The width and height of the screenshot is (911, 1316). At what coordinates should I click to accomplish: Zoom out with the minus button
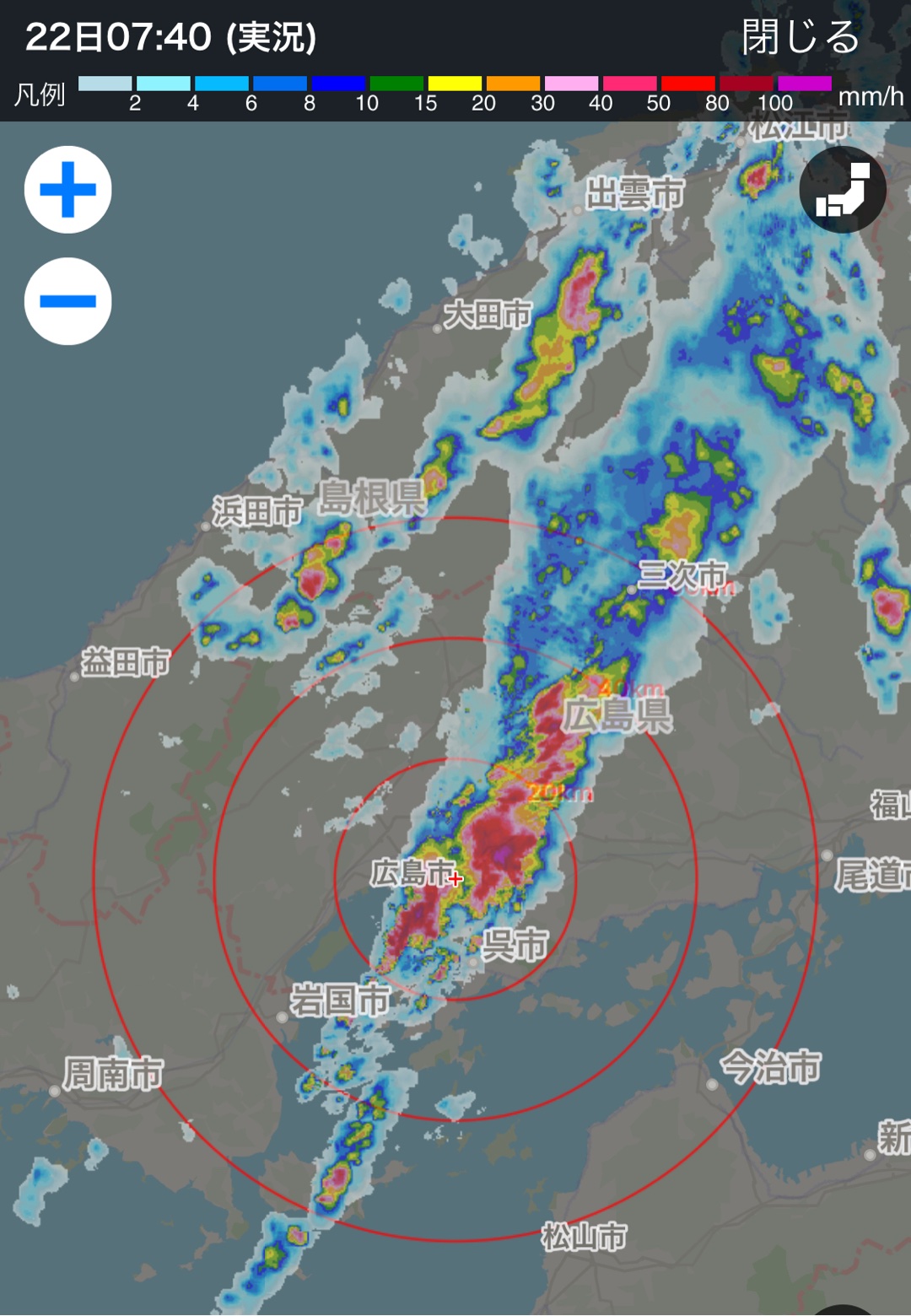coord(67,301)
